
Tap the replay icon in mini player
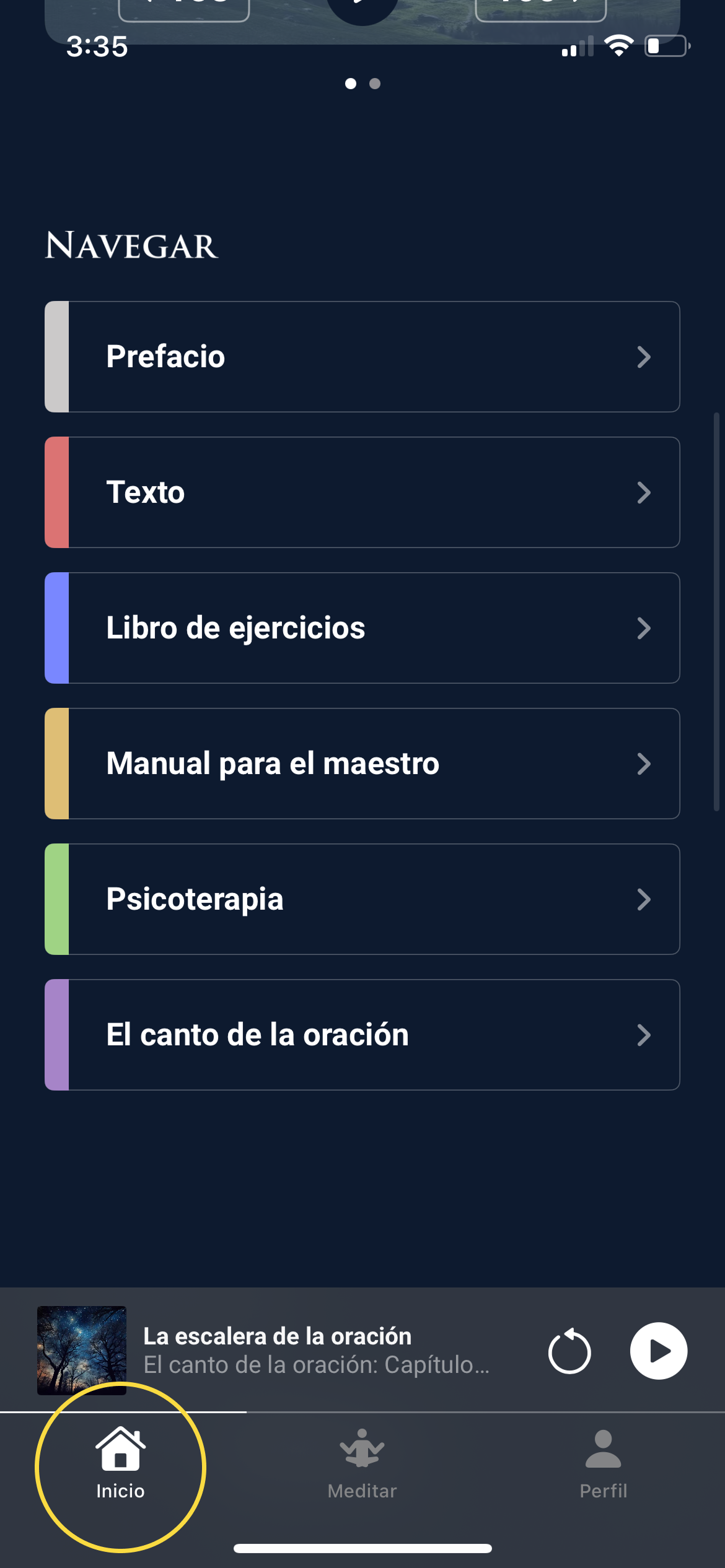[x=569, y=1351]
